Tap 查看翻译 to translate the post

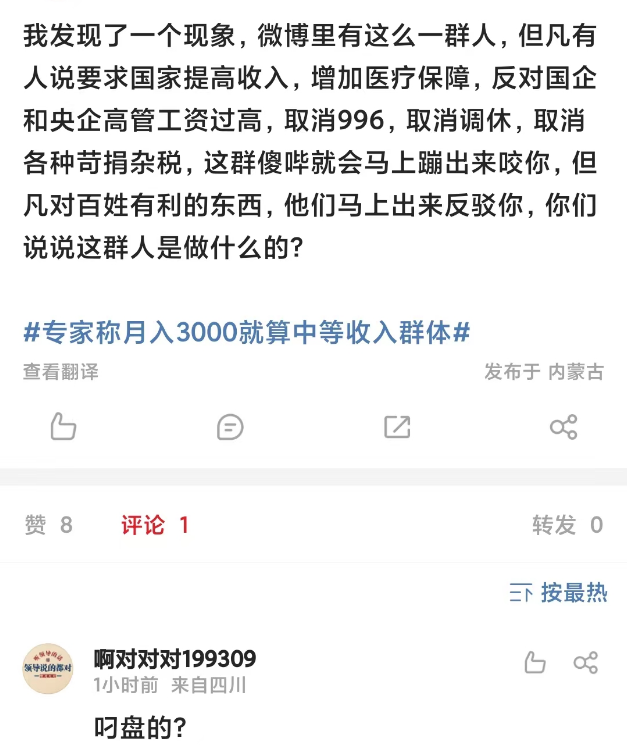click(61, 372)
